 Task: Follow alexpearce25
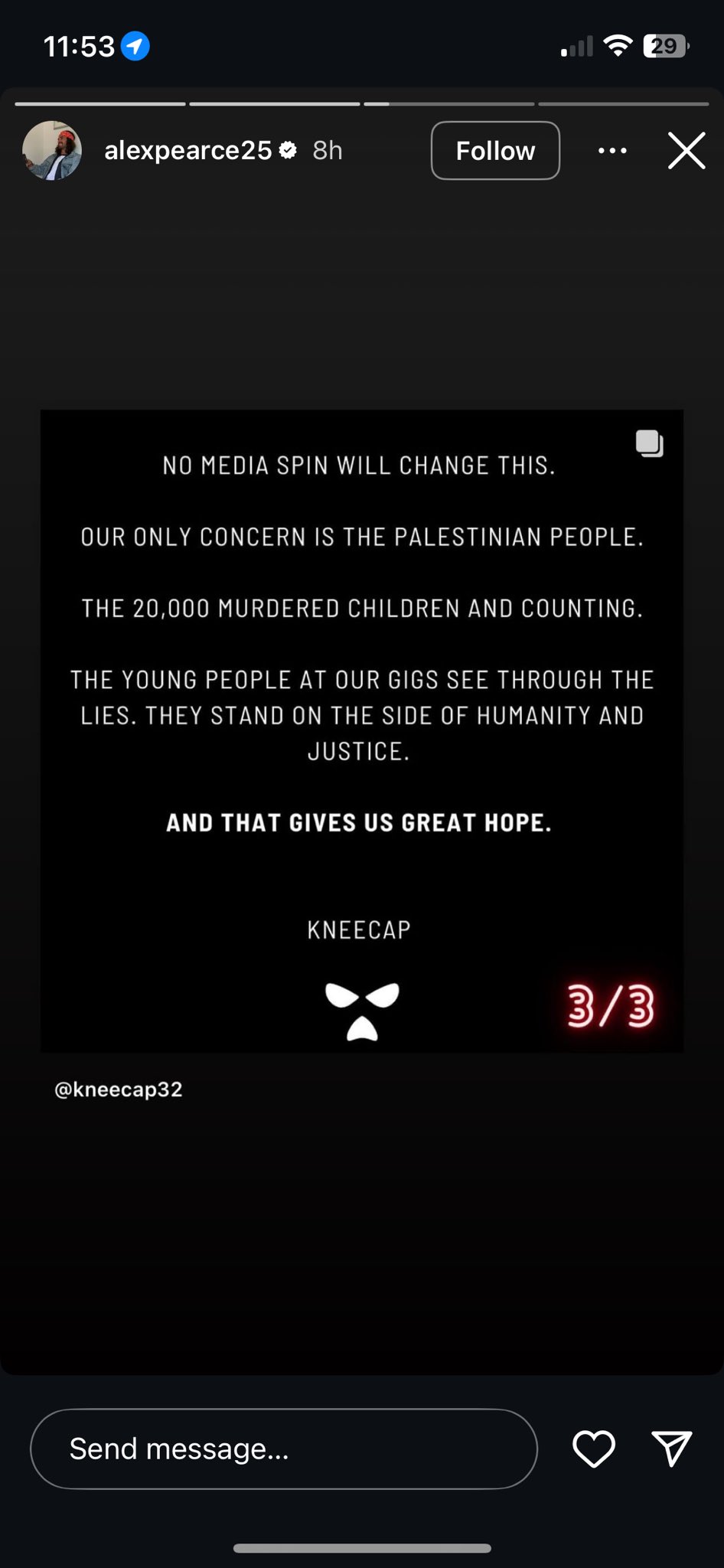[495, 151]
